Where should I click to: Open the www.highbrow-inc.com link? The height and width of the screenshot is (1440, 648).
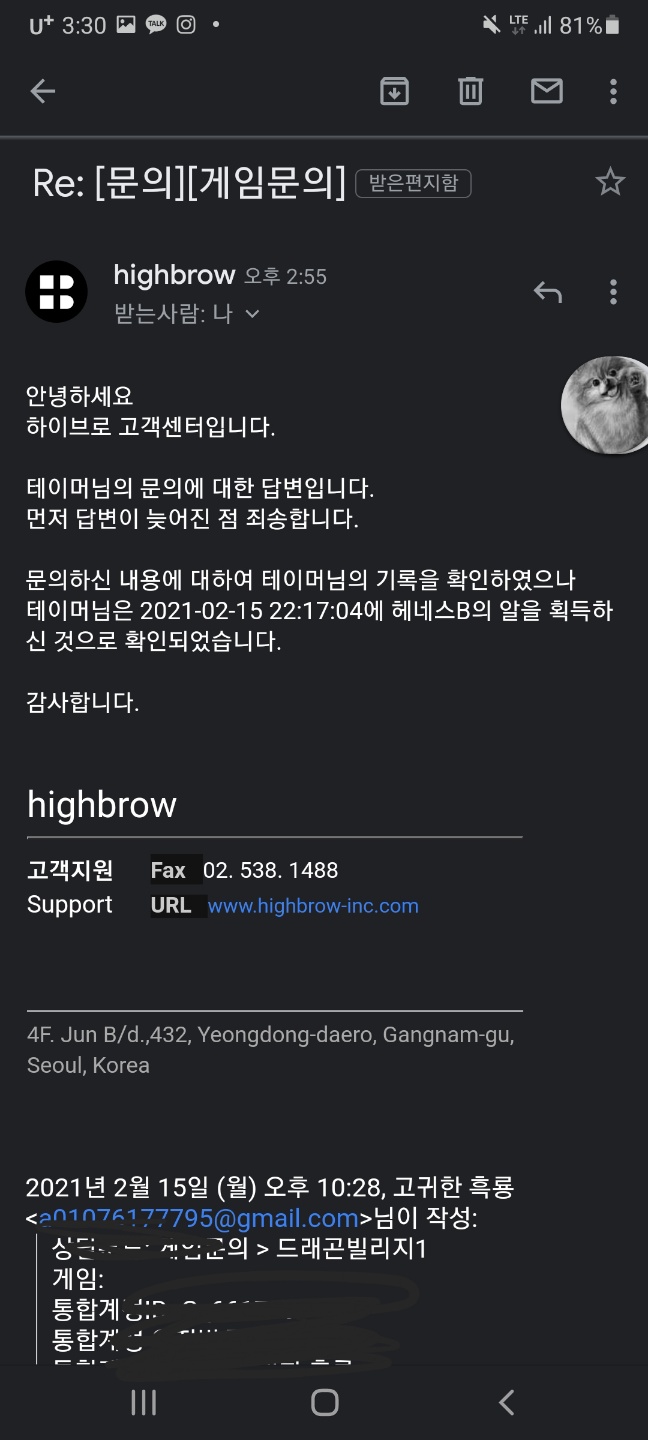[x=313, y=906]
